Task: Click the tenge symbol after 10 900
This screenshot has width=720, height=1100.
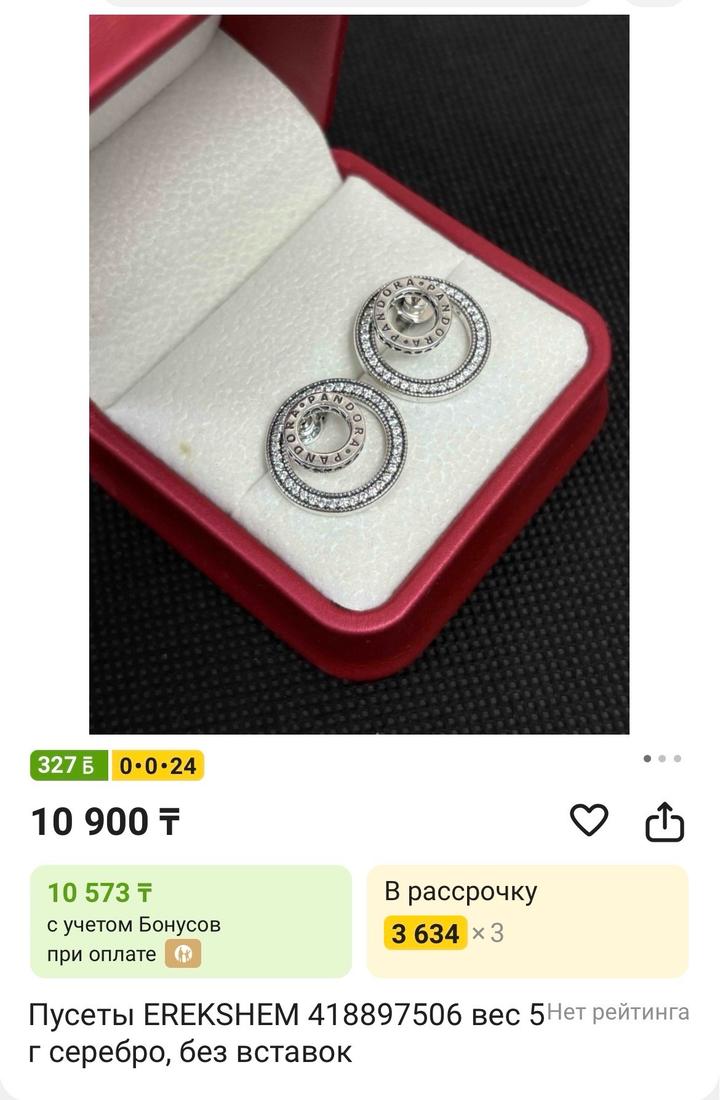Action: tap(168, 820)
